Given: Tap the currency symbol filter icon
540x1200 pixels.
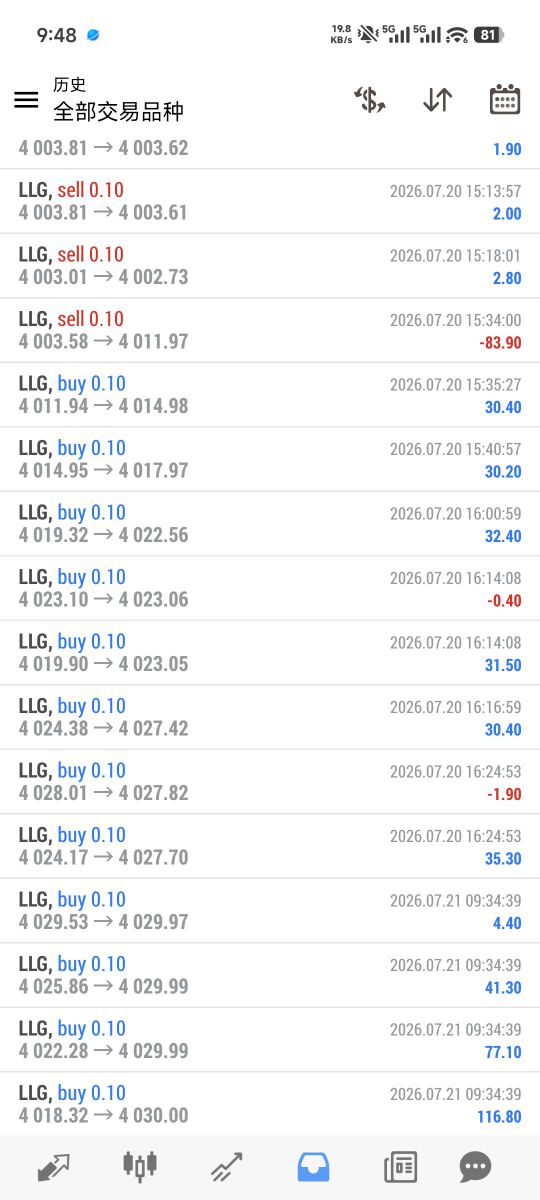Looking at the screenshot, I should tap(369, 100).
